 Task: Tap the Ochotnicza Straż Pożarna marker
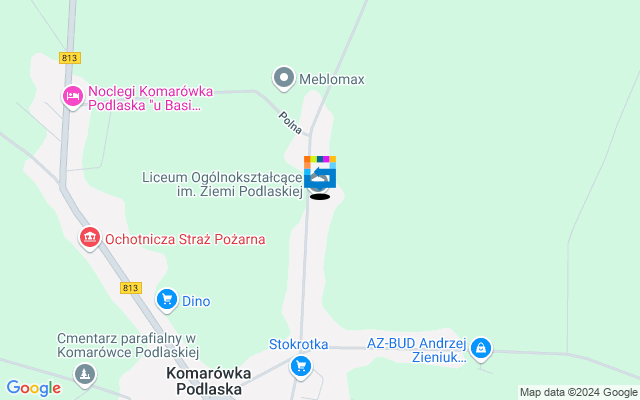click(x=90, y=238)
